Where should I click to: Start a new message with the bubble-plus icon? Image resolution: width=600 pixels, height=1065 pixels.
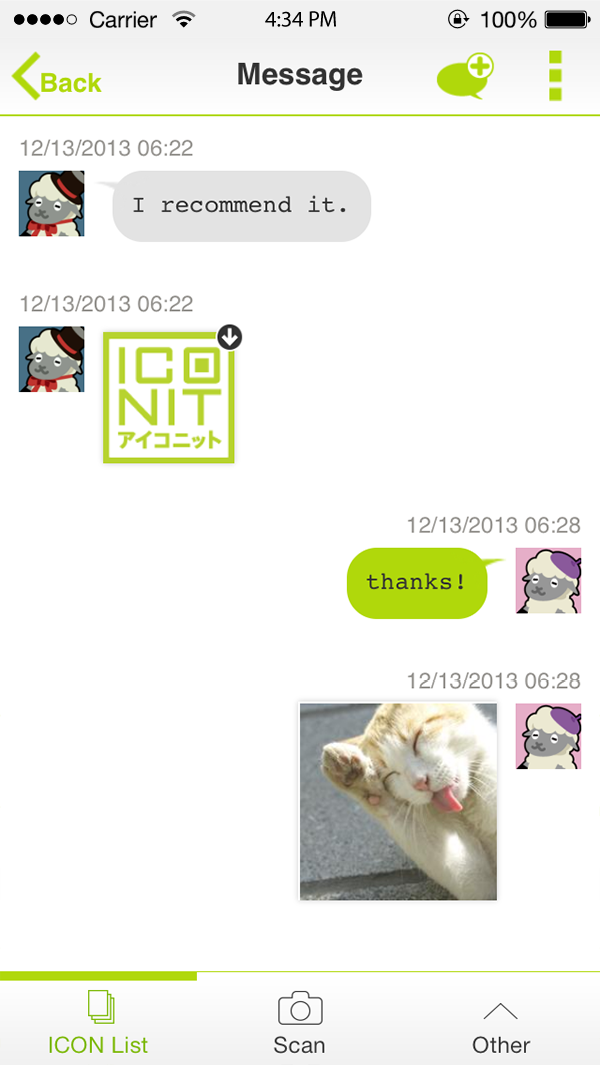[466, 78]
